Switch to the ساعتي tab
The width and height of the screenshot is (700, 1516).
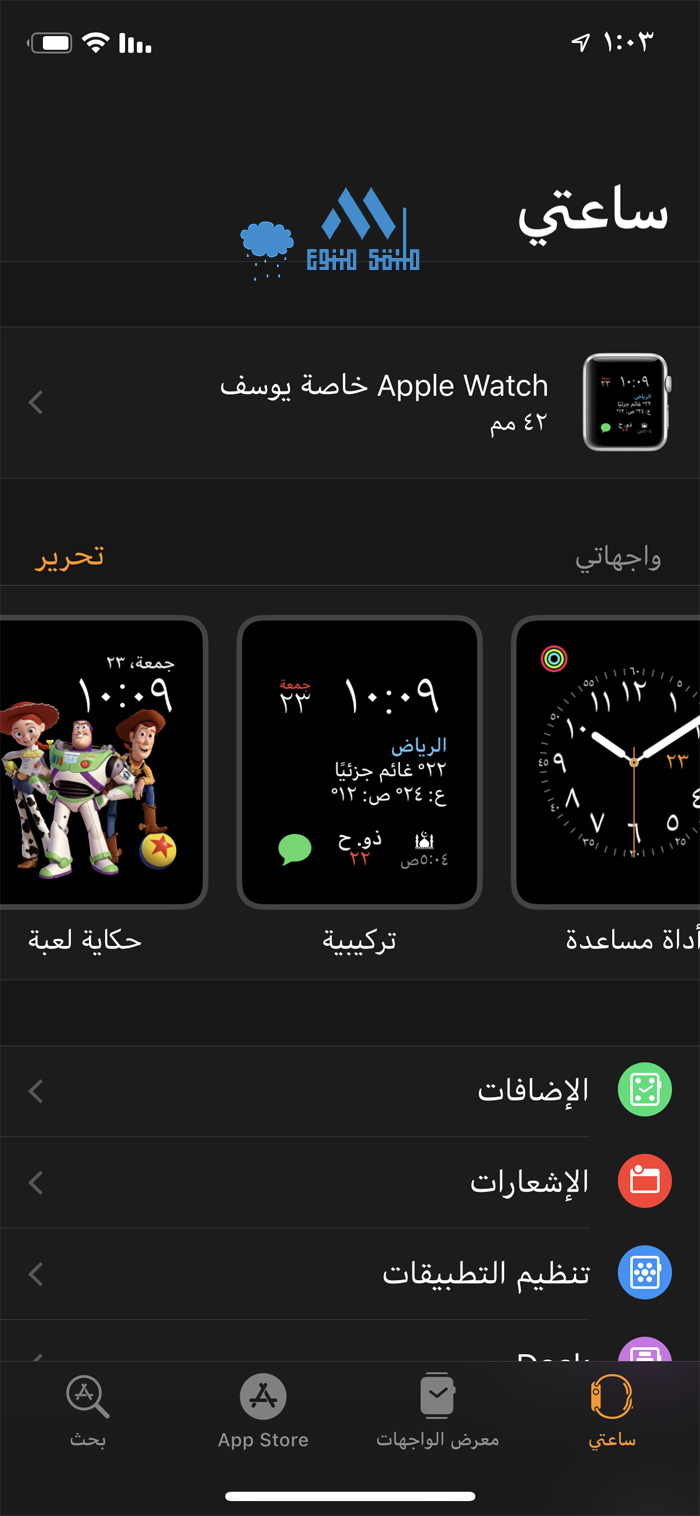point(612,1410)
